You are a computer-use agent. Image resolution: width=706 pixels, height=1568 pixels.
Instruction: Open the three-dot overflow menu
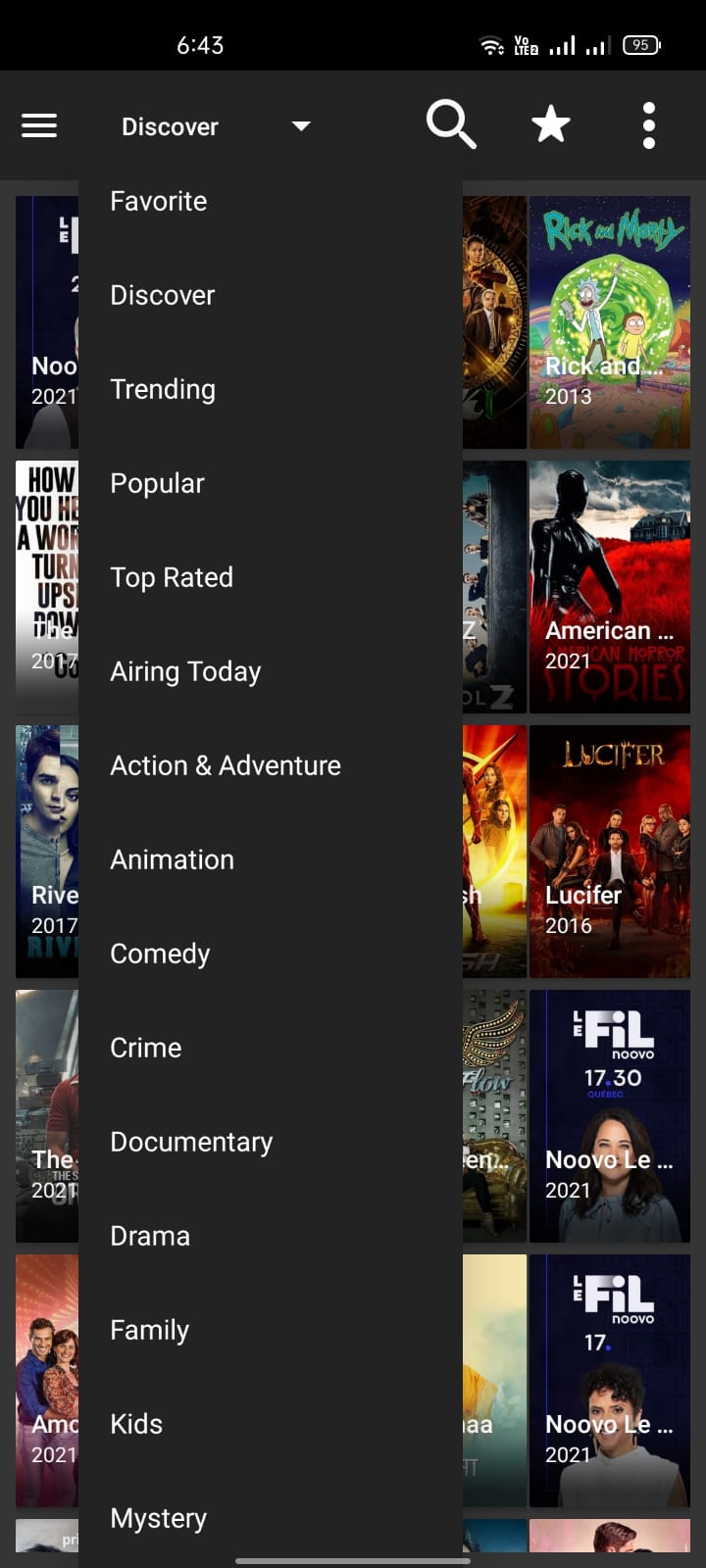tap(648, 124)
